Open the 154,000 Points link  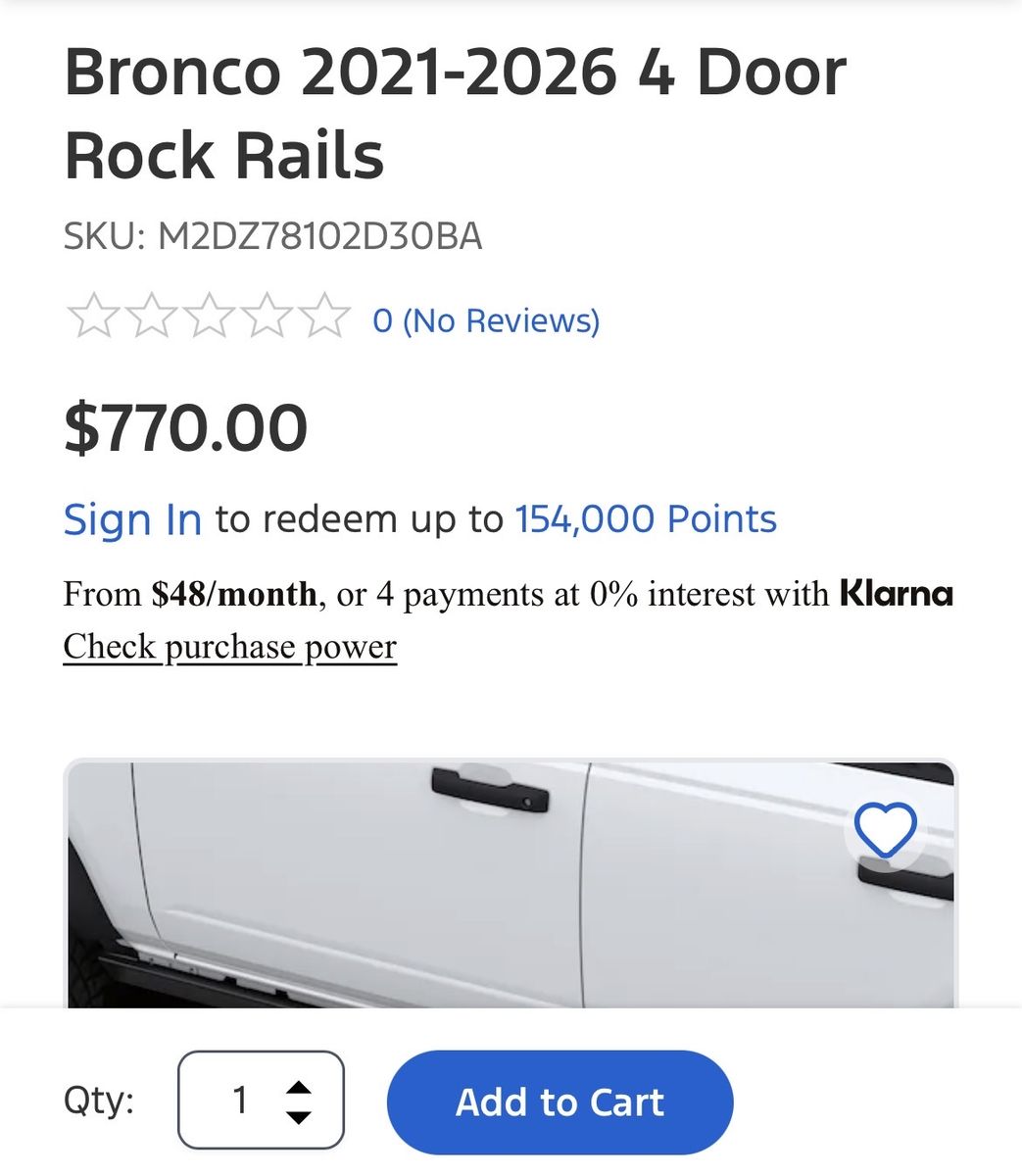646,519
